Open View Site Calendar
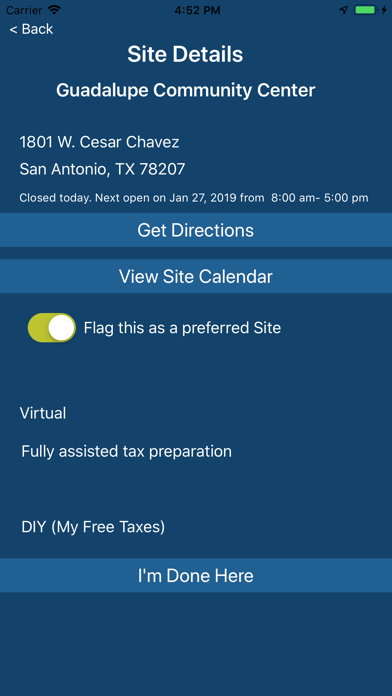392x696 pixels. click(x=196, y=276)
